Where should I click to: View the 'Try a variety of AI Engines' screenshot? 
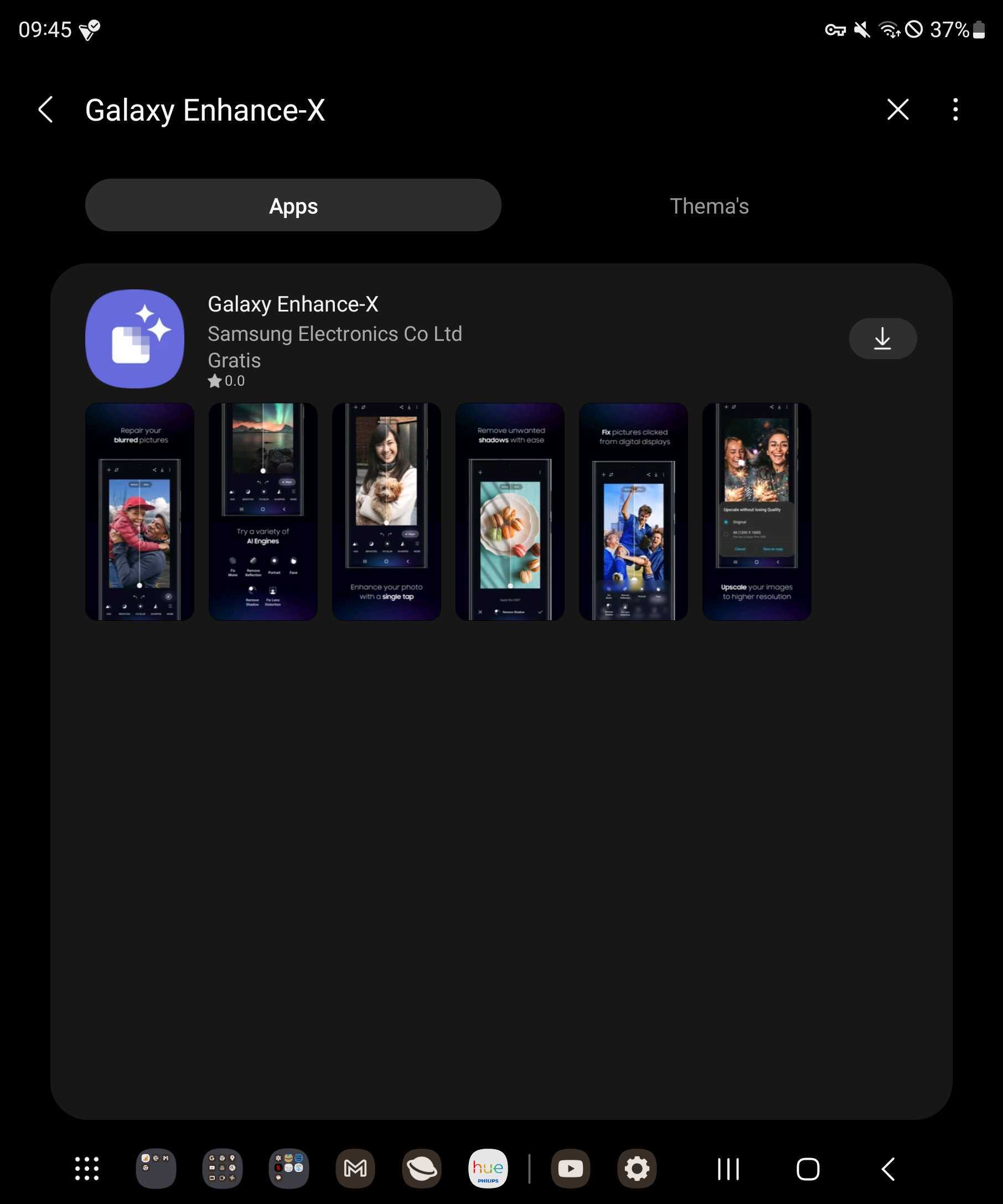tap(262, 511)
